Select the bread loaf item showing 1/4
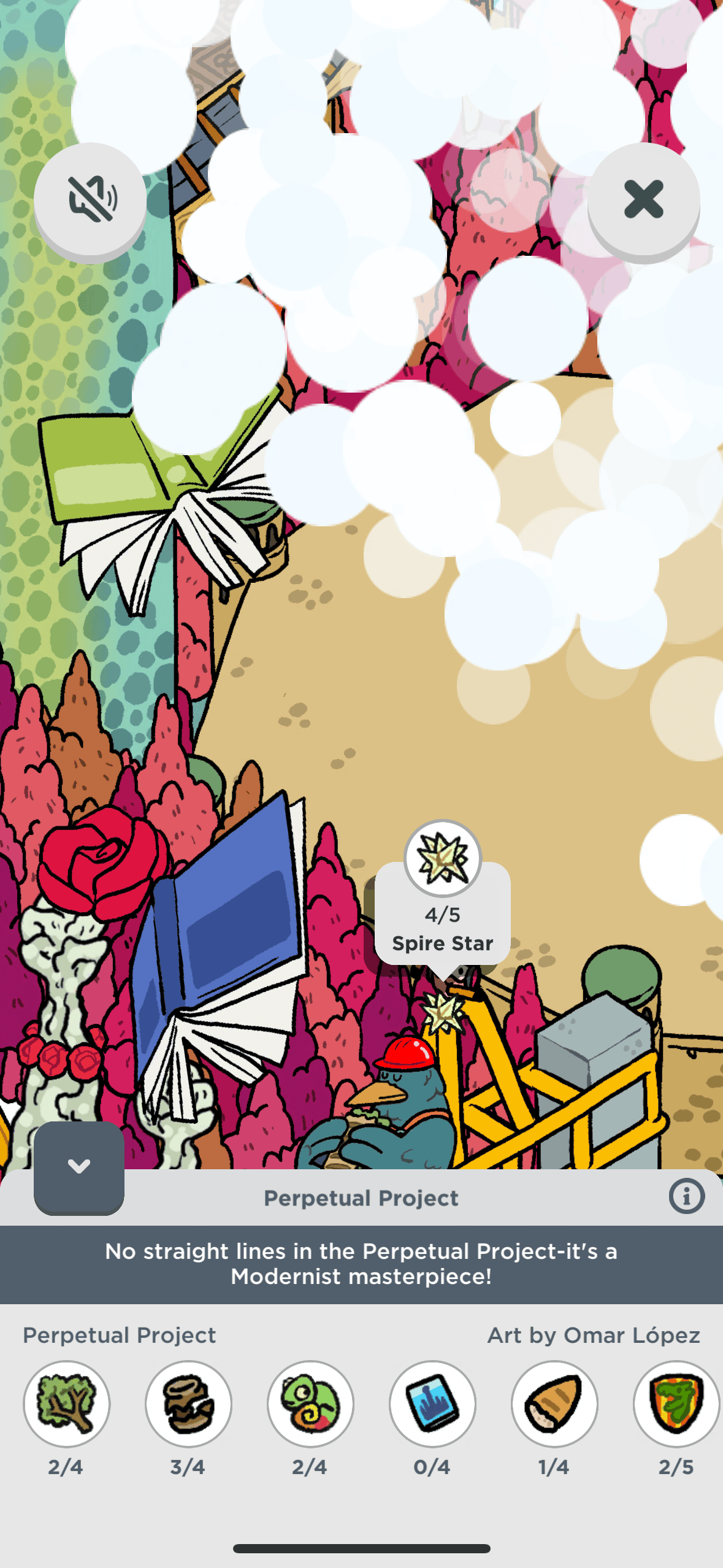This screenshot has height=1568, width=723. [x=554, y=1404]
